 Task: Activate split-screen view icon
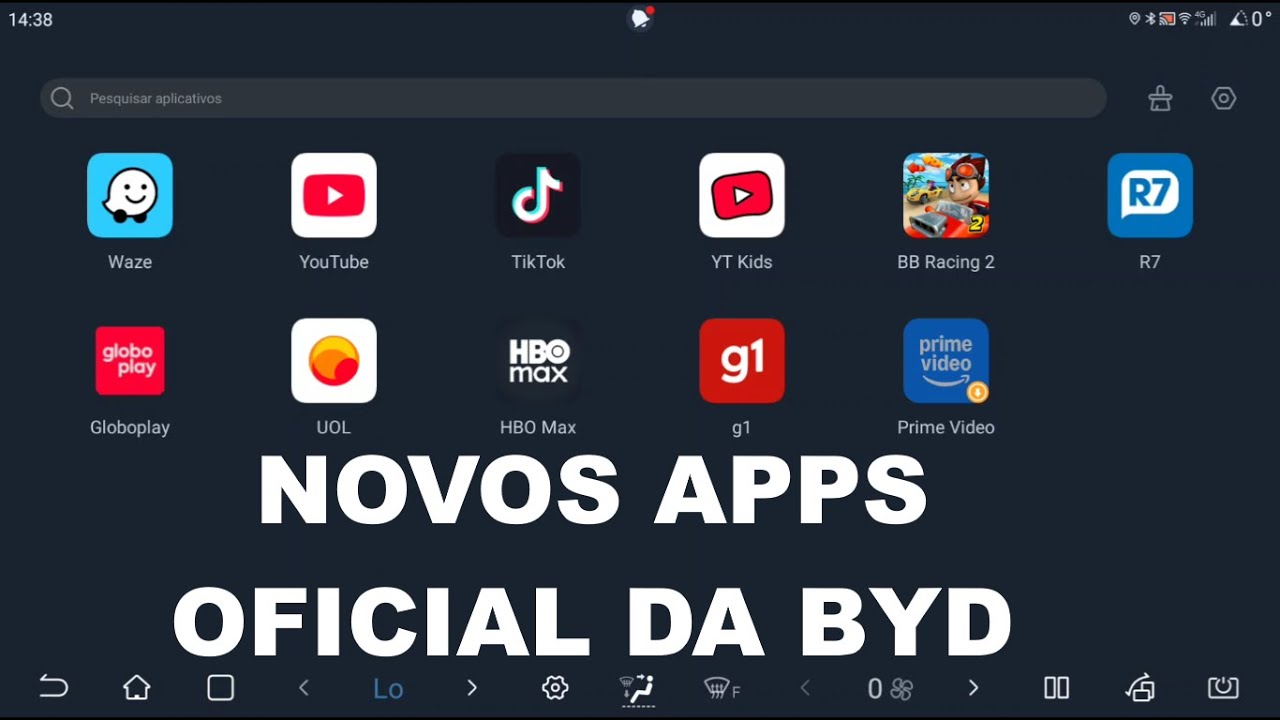point(1056,688)
